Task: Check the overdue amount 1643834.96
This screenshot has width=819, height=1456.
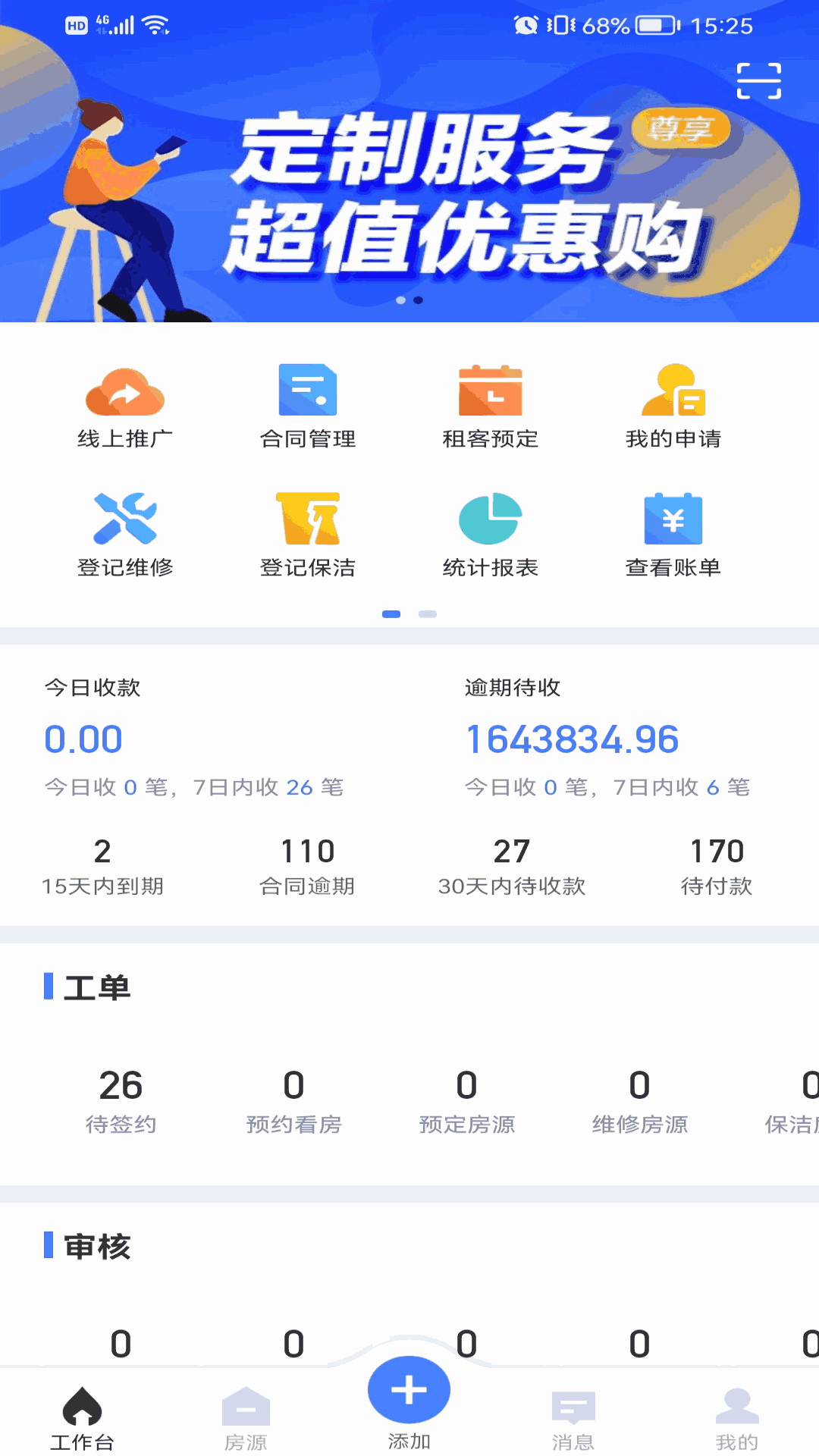Action: point(573,738)
